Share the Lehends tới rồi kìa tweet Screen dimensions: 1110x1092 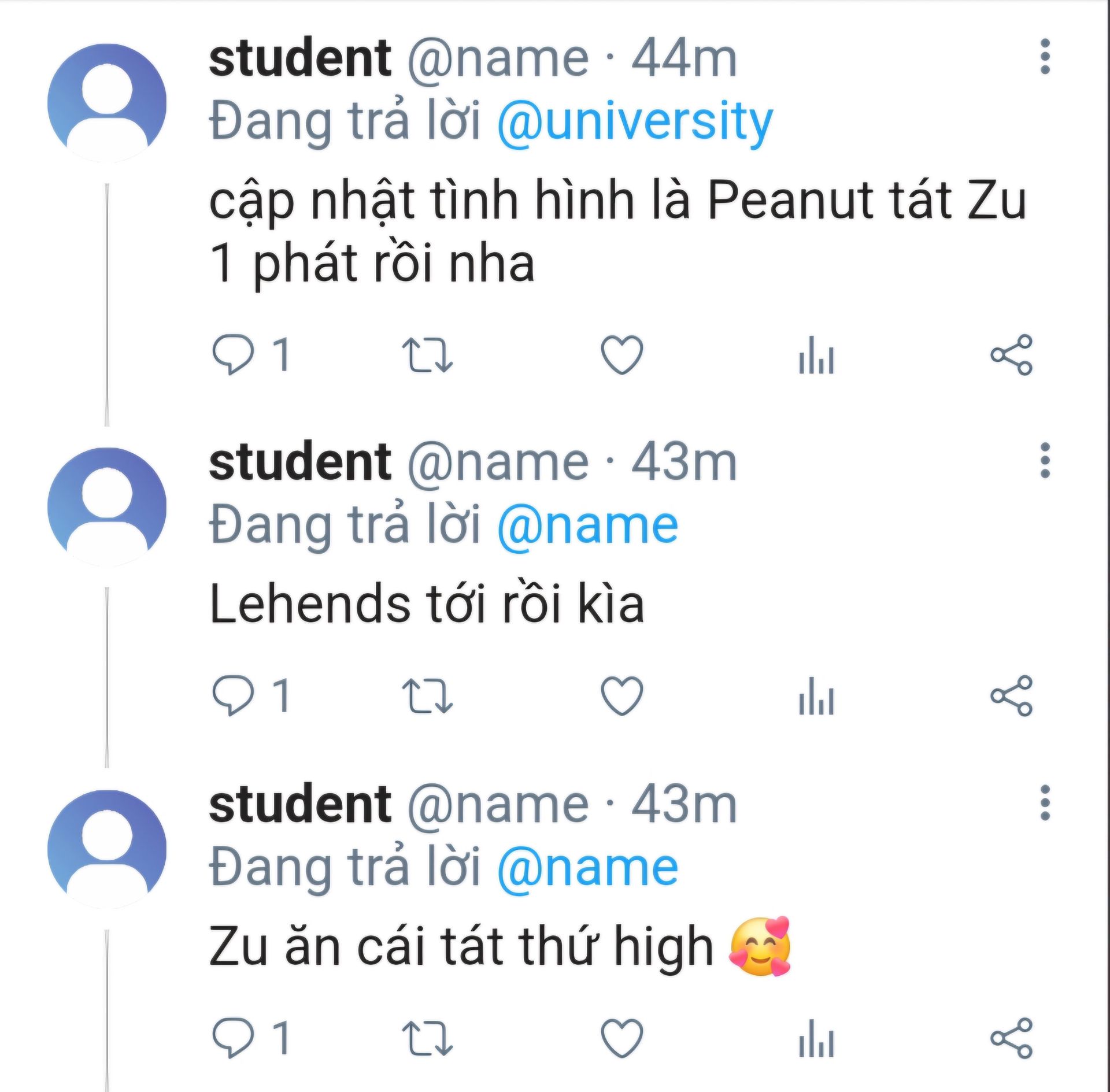coord(1011,695)
